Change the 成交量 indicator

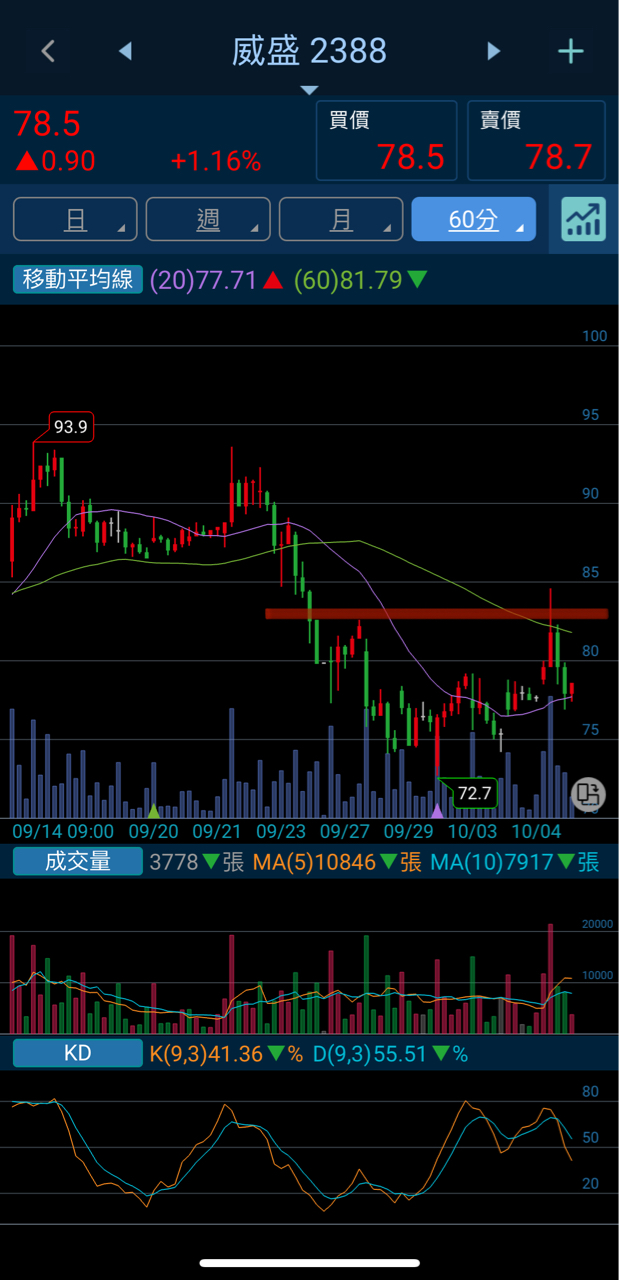pyautogui.click(x=78, y=861)
